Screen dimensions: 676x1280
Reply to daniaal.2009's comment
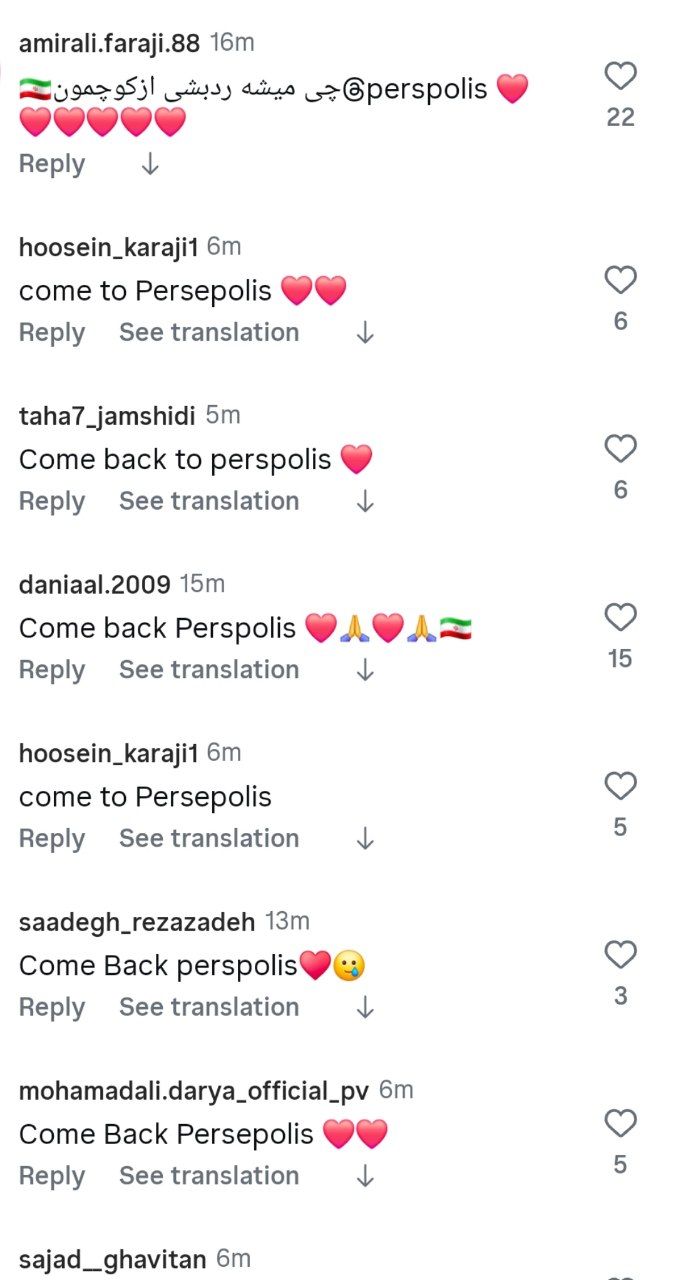point(52,669)
